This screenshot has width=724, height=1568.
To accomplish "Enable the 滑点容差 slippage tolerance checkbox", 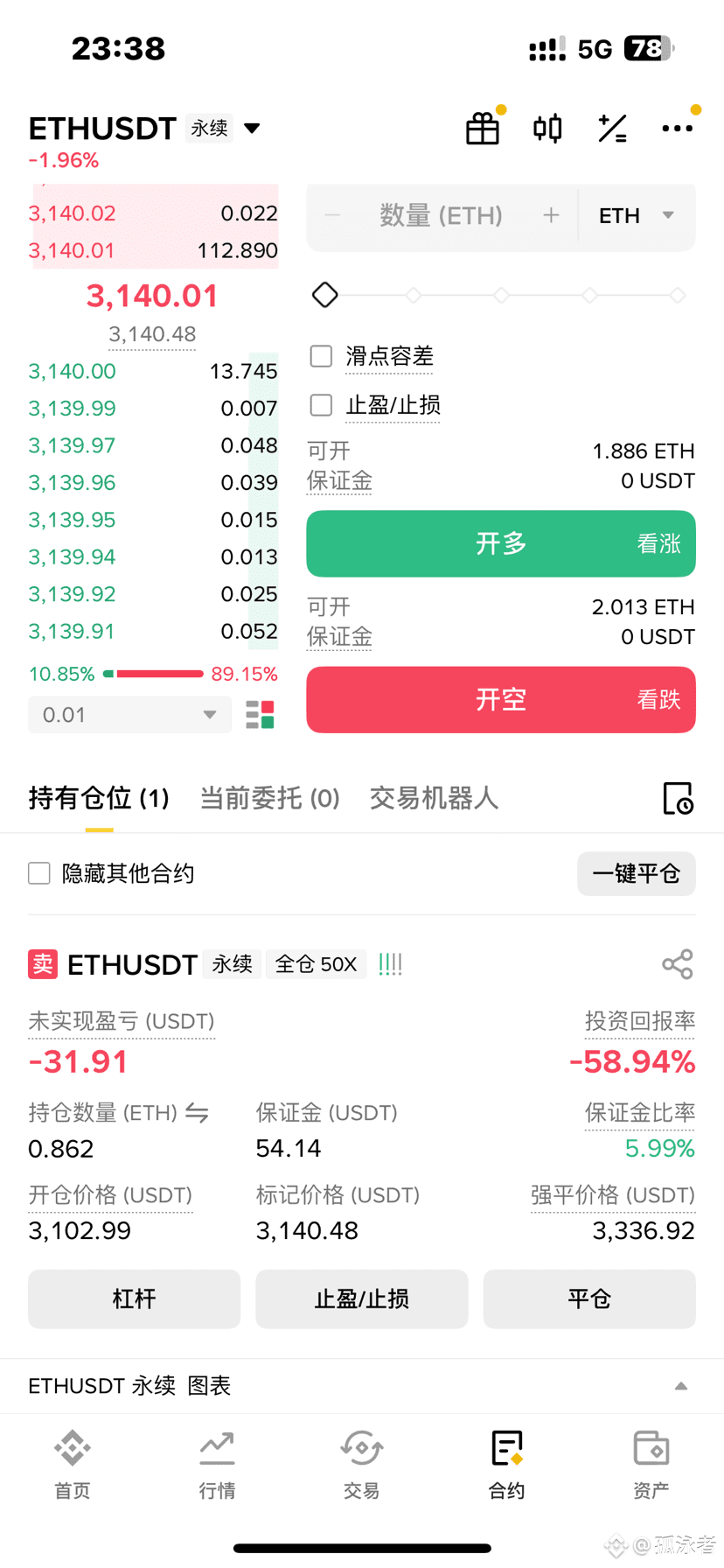I will pyautogui.click(x=321, y=356).
